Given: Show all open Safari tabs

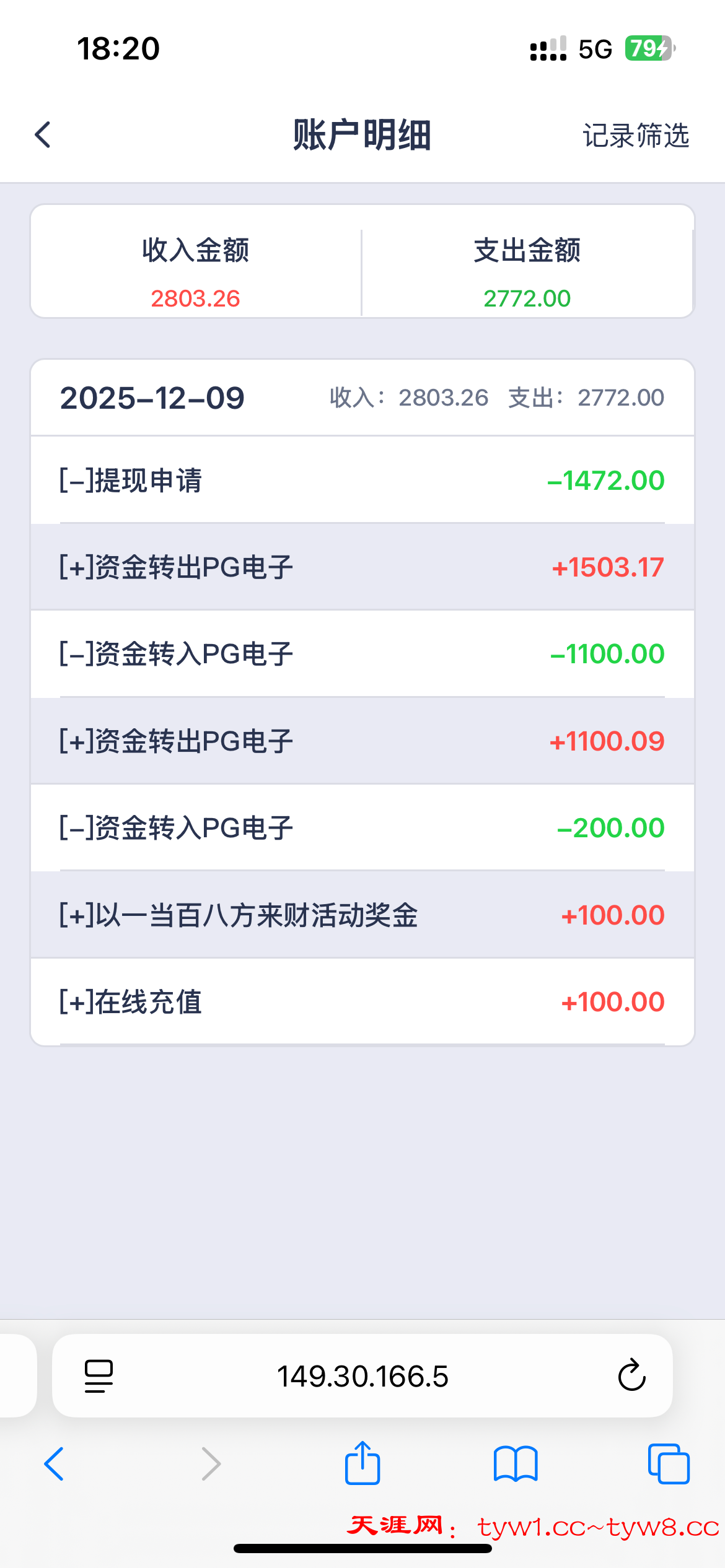Looking at the screenshot, I should (x=668, y=1464).
